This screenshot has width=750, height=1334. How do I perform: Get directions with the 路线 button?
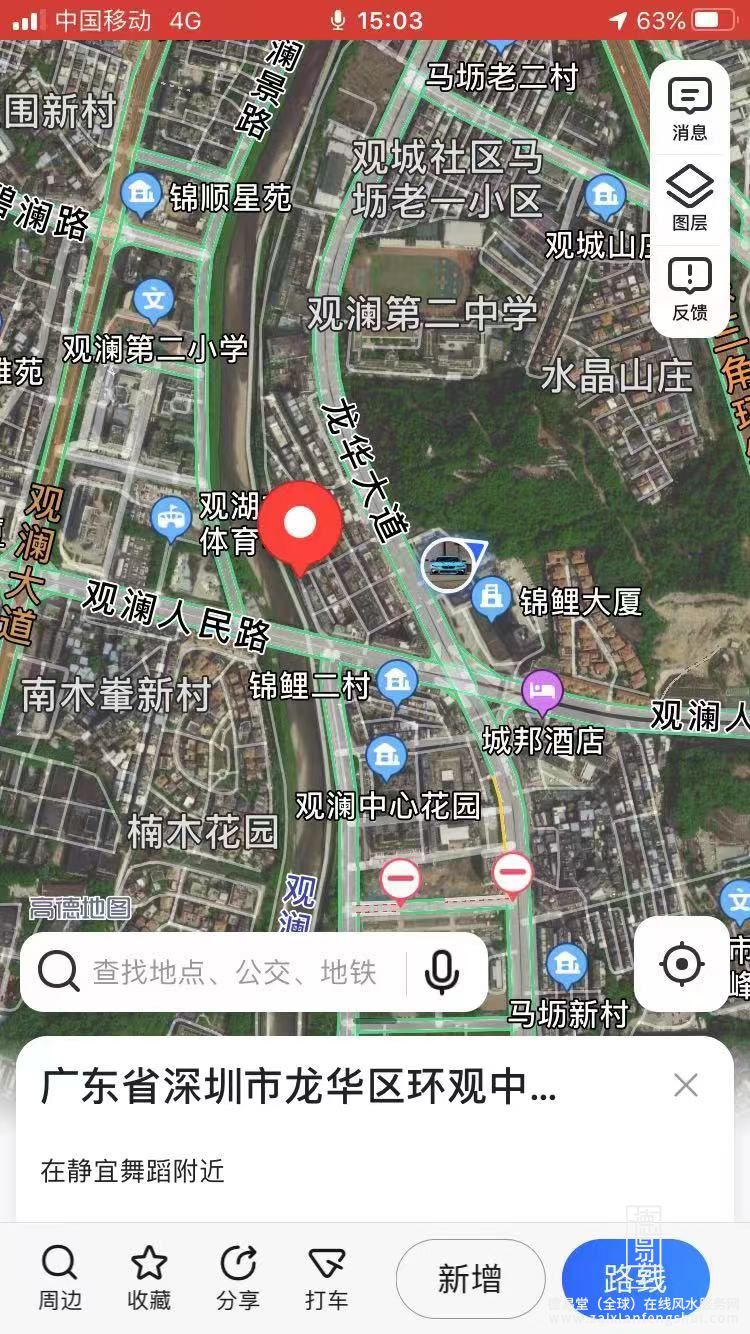[635, 1279]
